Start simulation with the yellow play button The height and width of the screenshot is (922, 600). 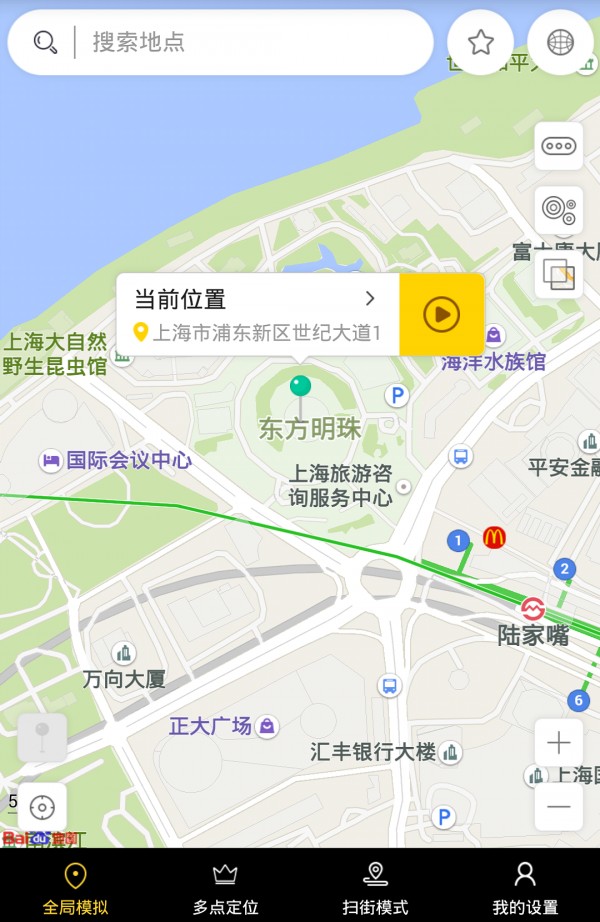click(442, 314)
